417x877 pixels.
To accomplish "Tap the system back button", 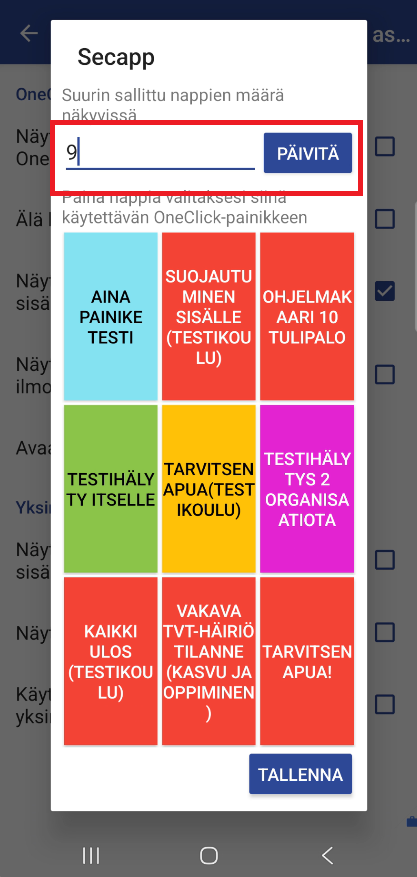I will click(328, 855).
